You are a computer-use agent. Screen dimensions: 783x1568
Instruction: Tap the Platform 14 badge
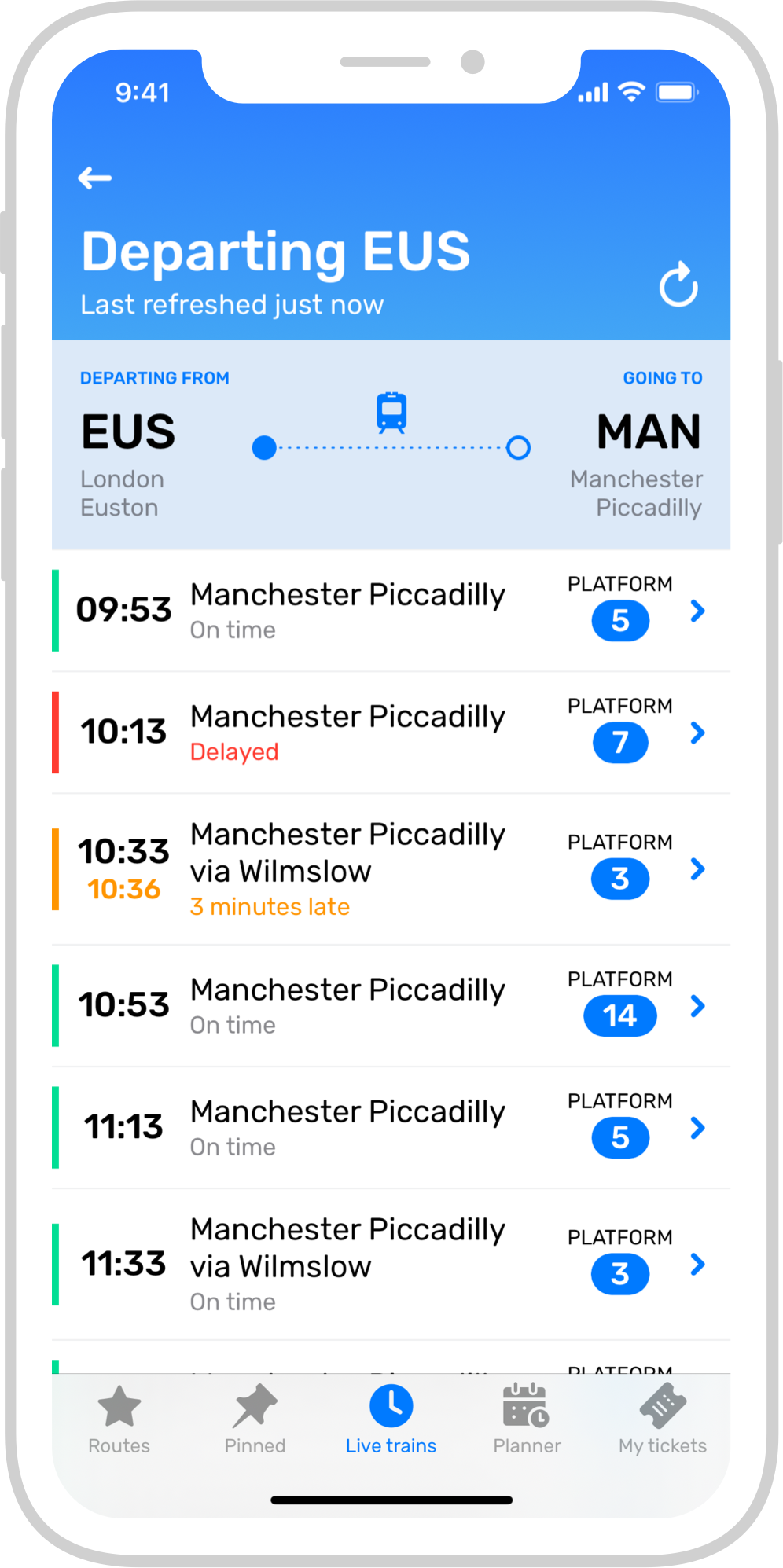click(619, 1015)
